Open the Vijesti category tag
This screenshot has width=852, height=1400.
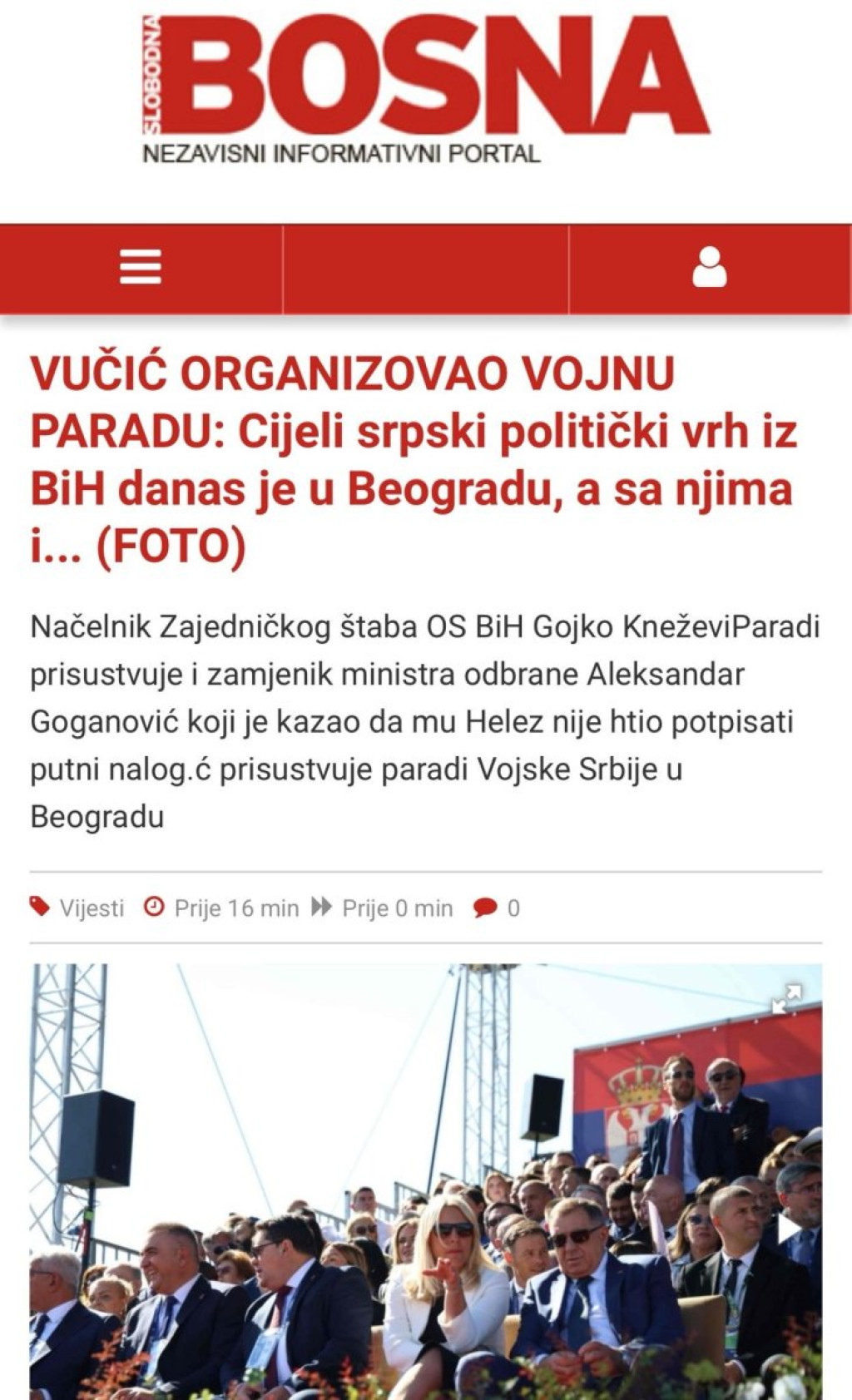91,908
